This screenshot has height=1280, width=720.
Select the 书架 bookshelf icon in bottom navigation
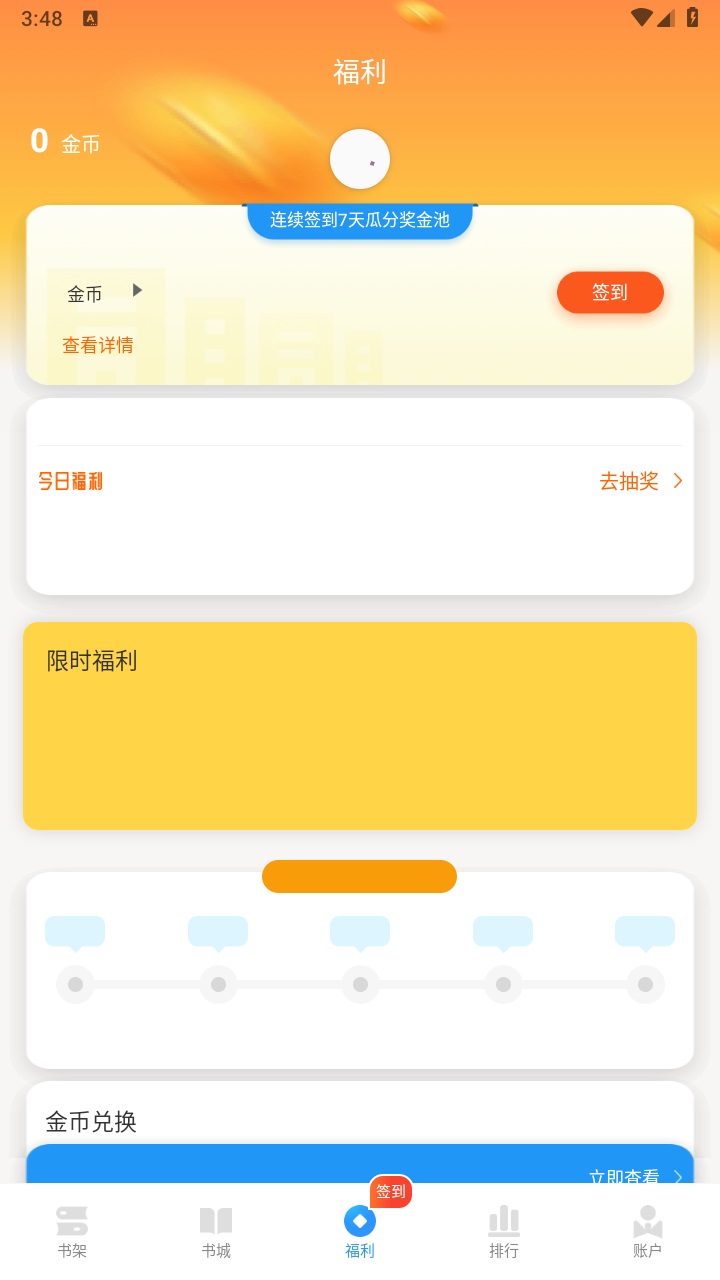point(71,1220)
